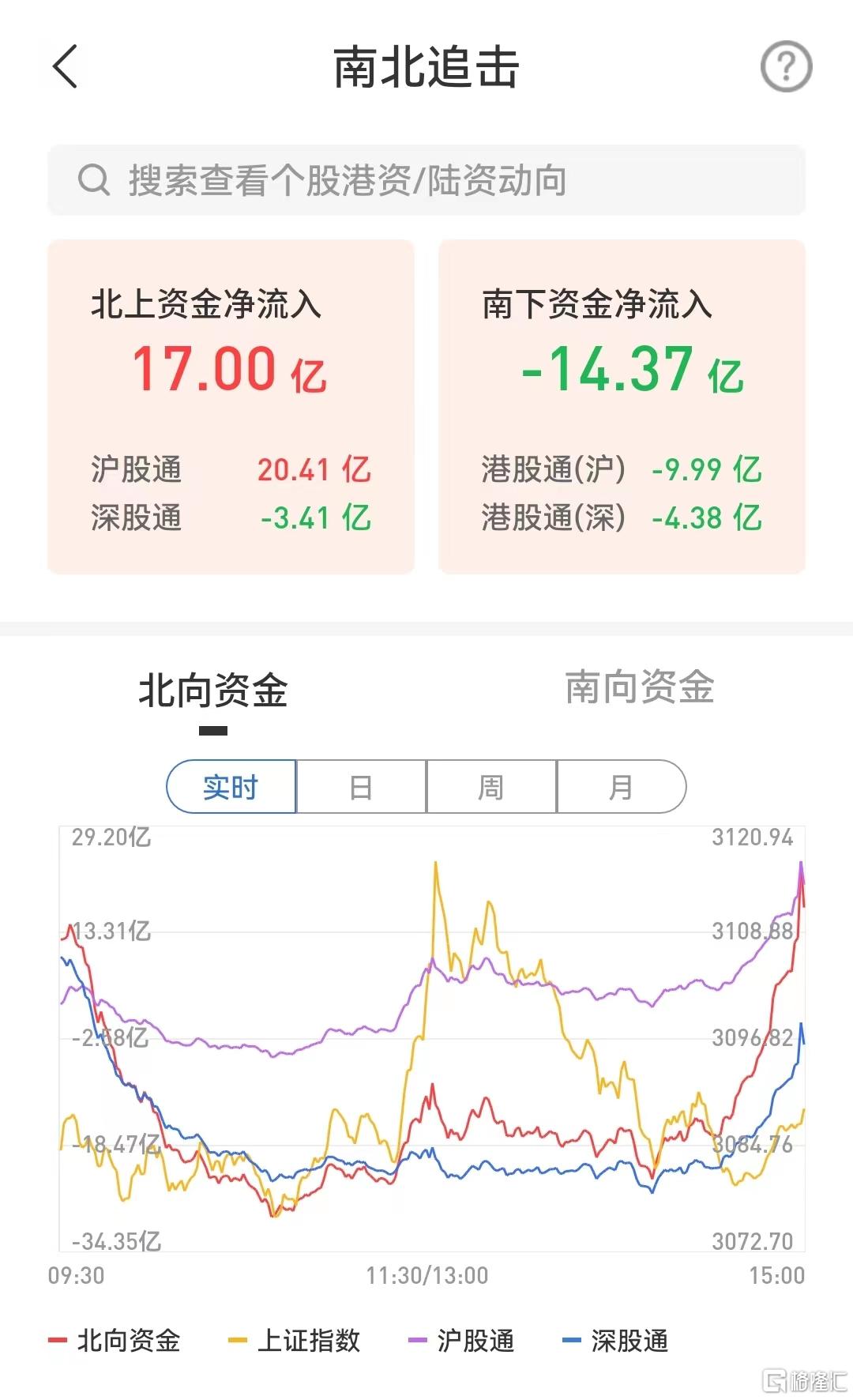The image size is (853, 1400).
Task: Open the help question mark icon
Action: pos(786,66)
